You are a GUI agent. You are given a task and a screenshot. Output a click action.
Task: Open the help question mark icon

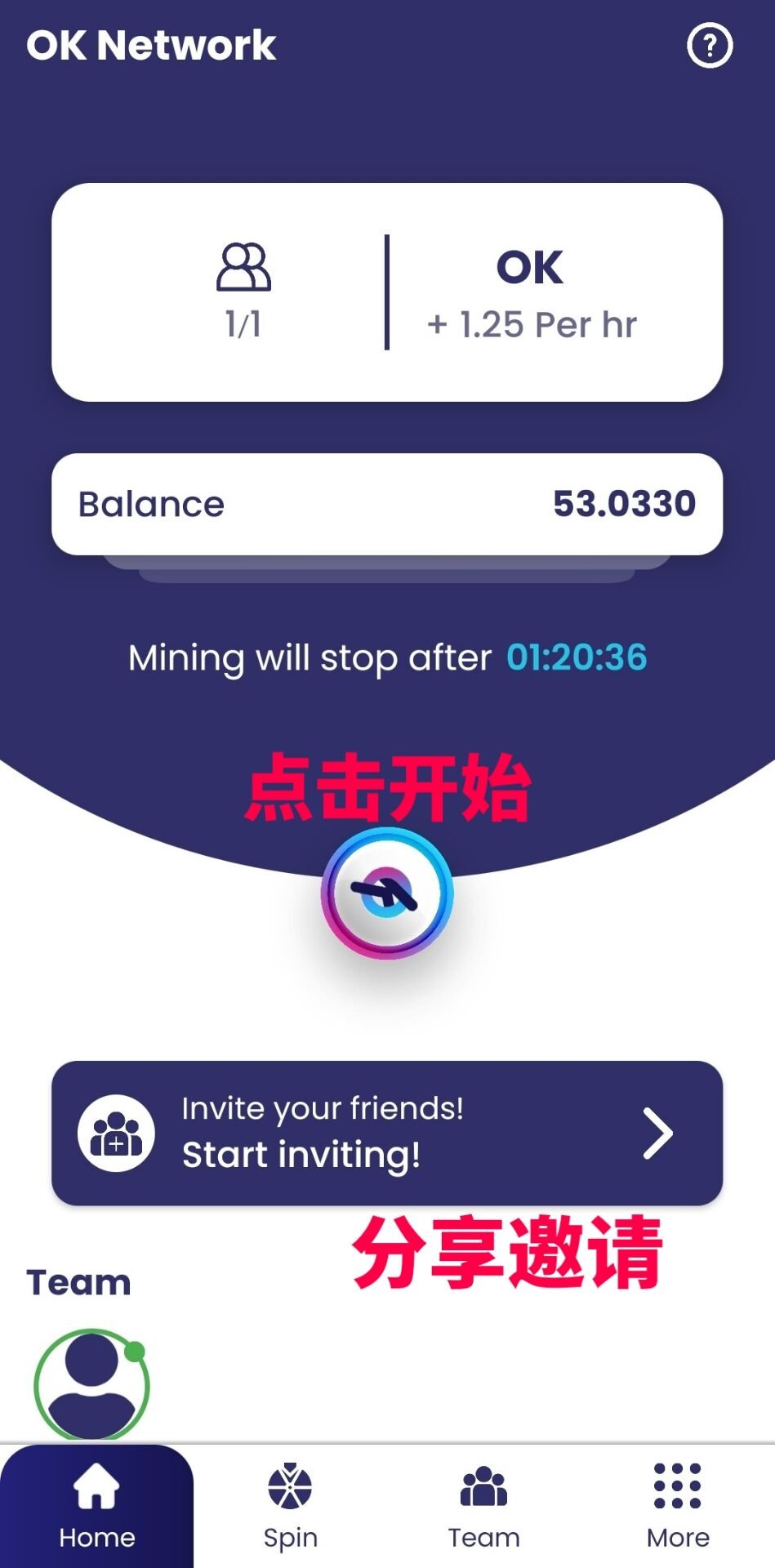[709, 45]
